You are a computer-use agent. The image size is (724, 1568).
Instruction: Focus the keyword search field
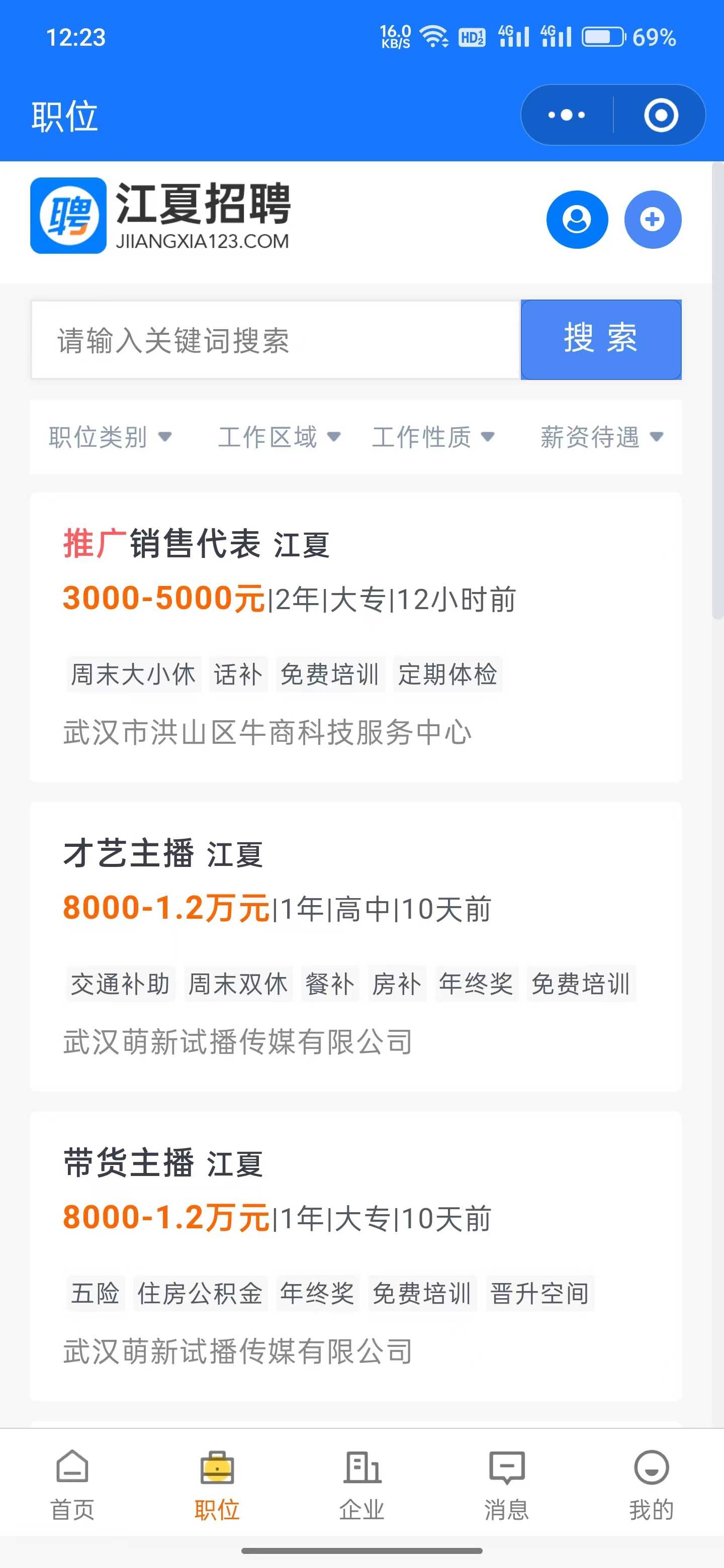coord(276,340)
